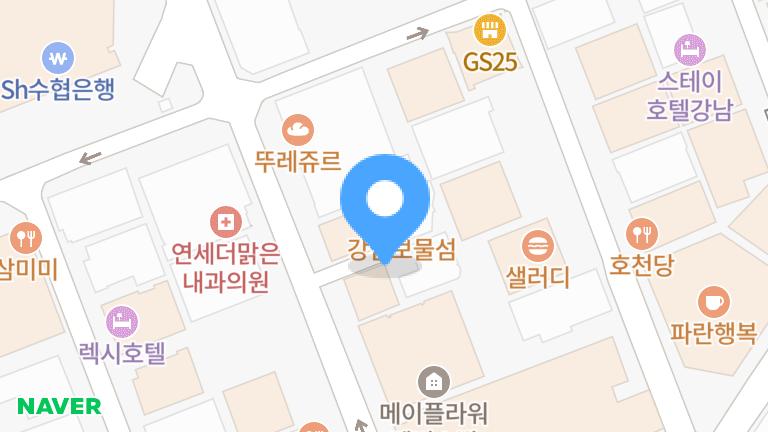Viewport: 768px width, 432px height.
Task: Open the GS25 convenience store marker
Action: (x=489, y=29)
